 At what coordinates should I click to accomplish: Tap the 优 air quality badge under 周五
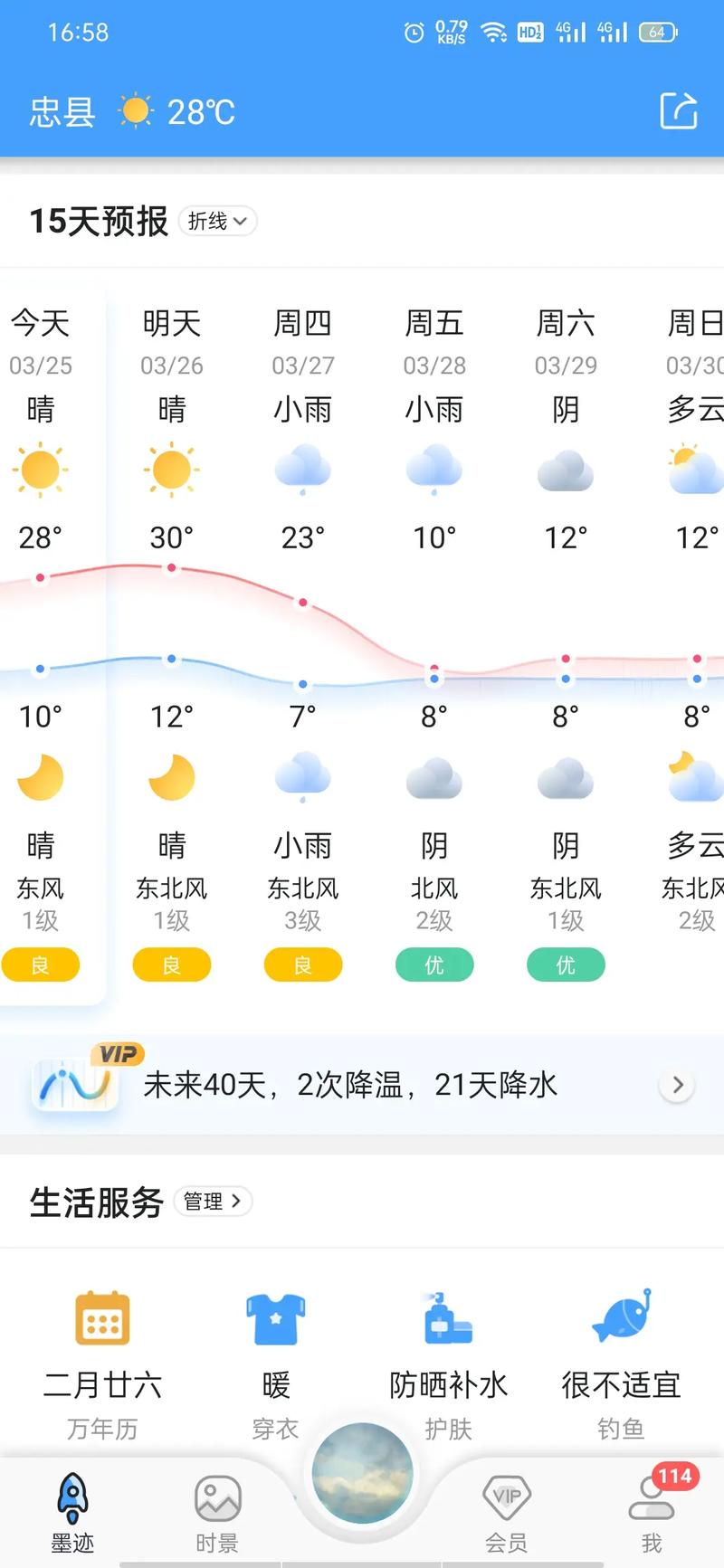tap(433, 965)
